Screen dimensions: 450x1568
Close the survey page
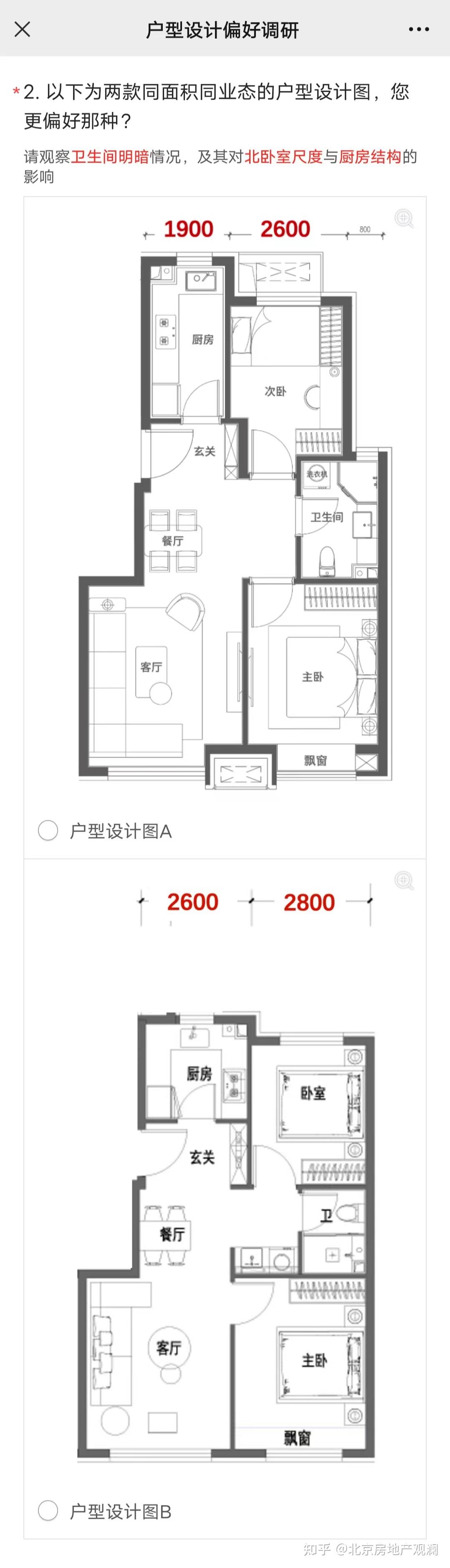[22, 29]
